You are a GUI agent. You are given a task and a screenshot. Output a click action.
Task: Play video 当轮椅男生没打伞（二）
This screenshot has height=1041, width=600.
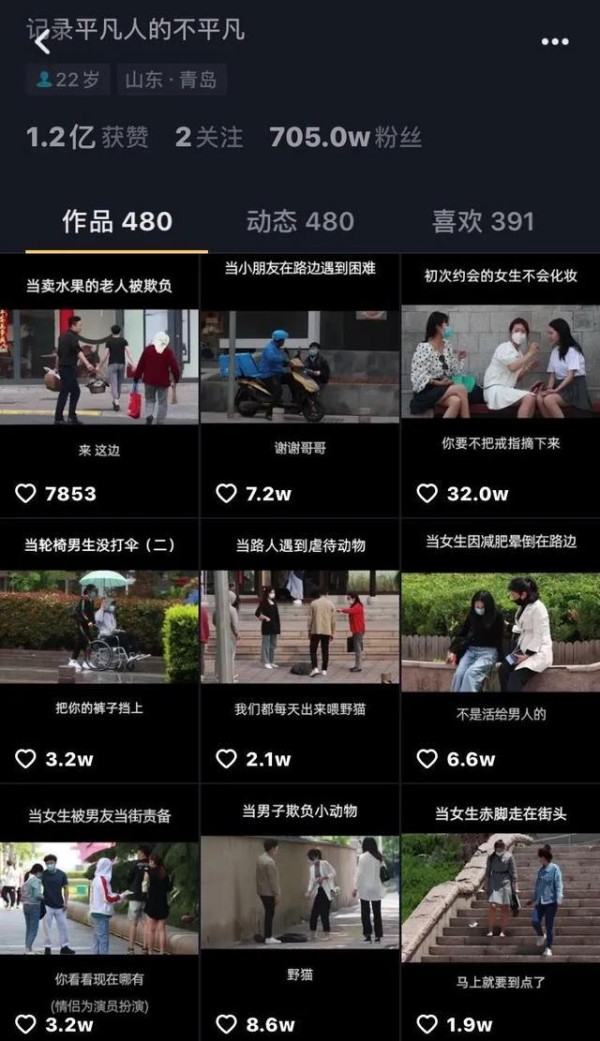coord(100,651)
